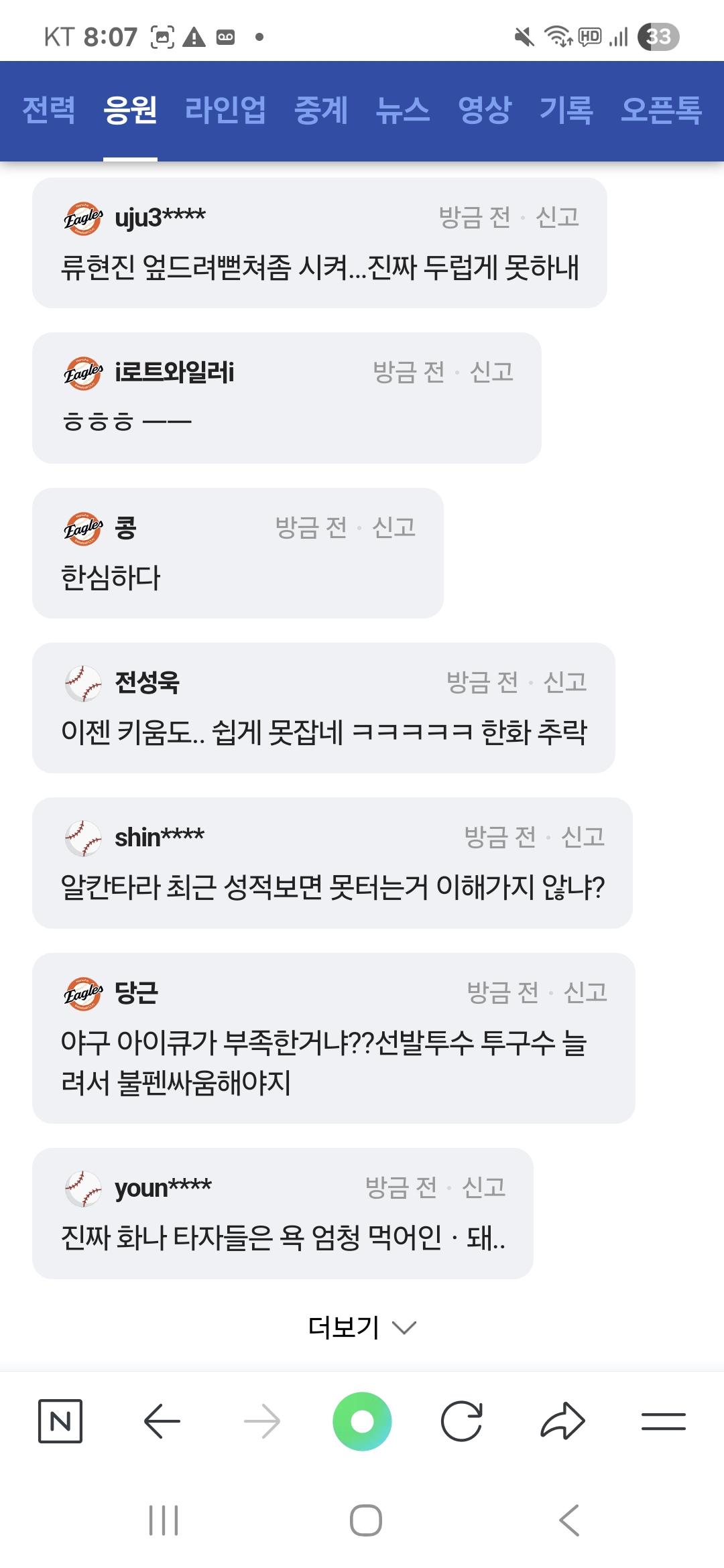The height and width of the screenshot is (1568, 724).
Task: Report 당근's comment with 신고
Action: click(585, 992)
